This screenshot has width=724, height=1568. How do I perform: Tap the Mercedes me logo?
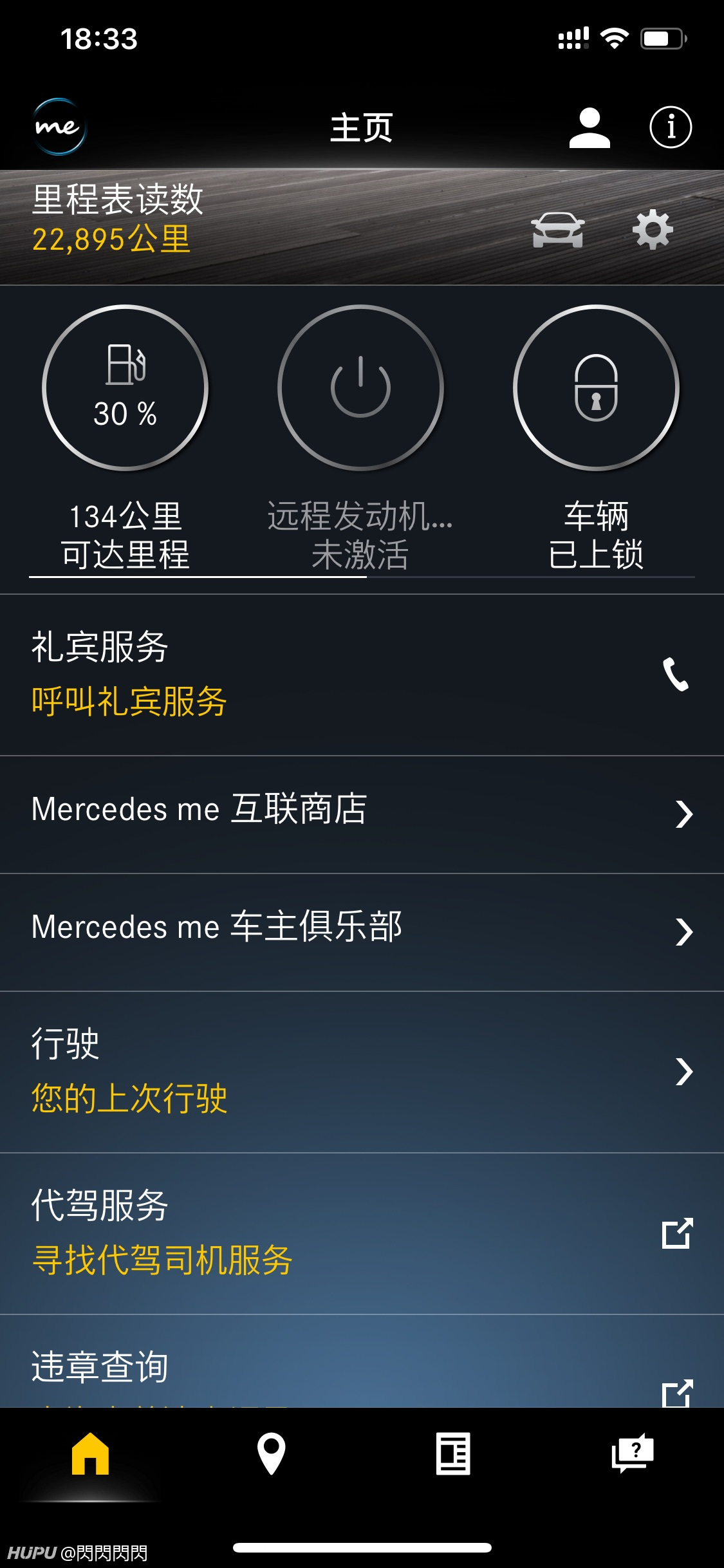click(x=59, y=127)
